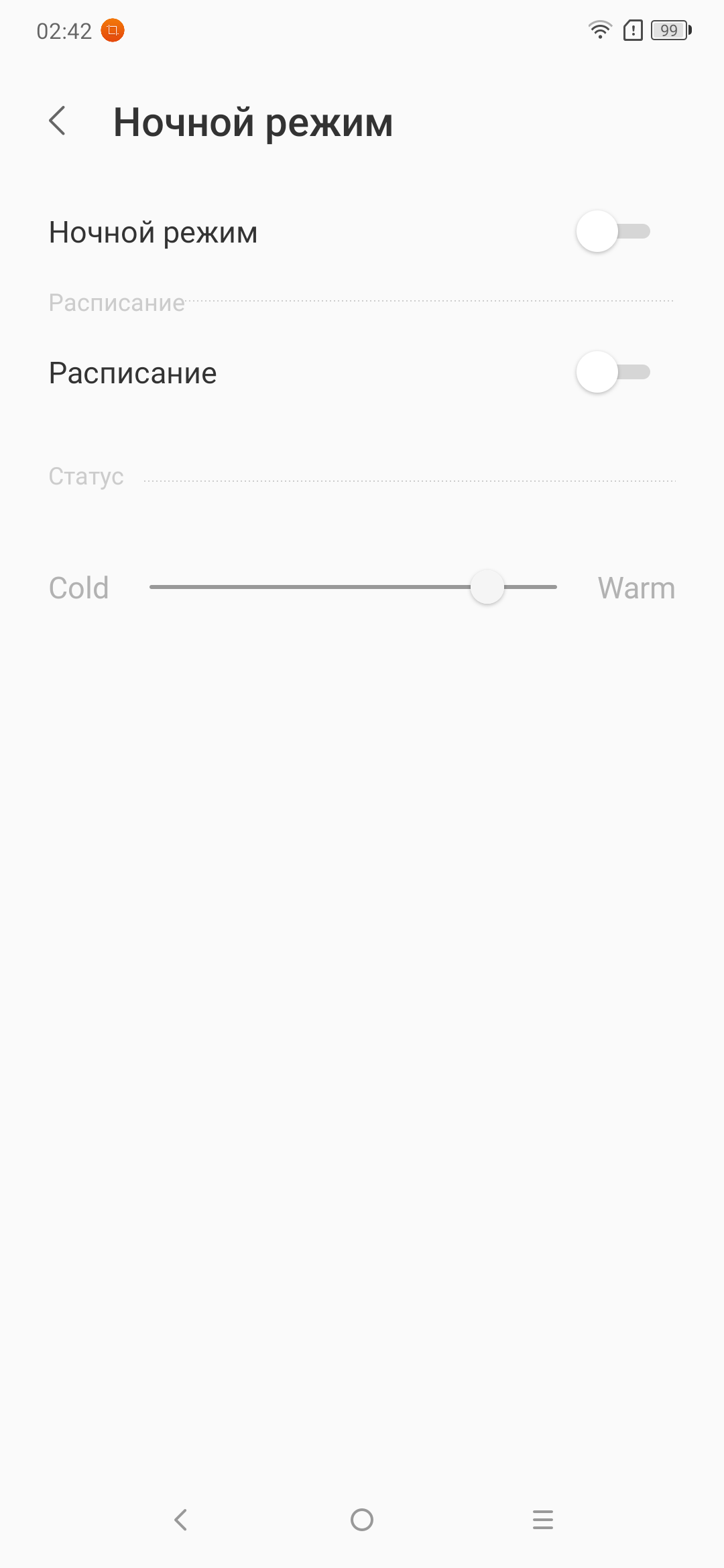This screenshot has width=724, height=1568.
Task: Tap the system home button
Action: coord(362,1520)
